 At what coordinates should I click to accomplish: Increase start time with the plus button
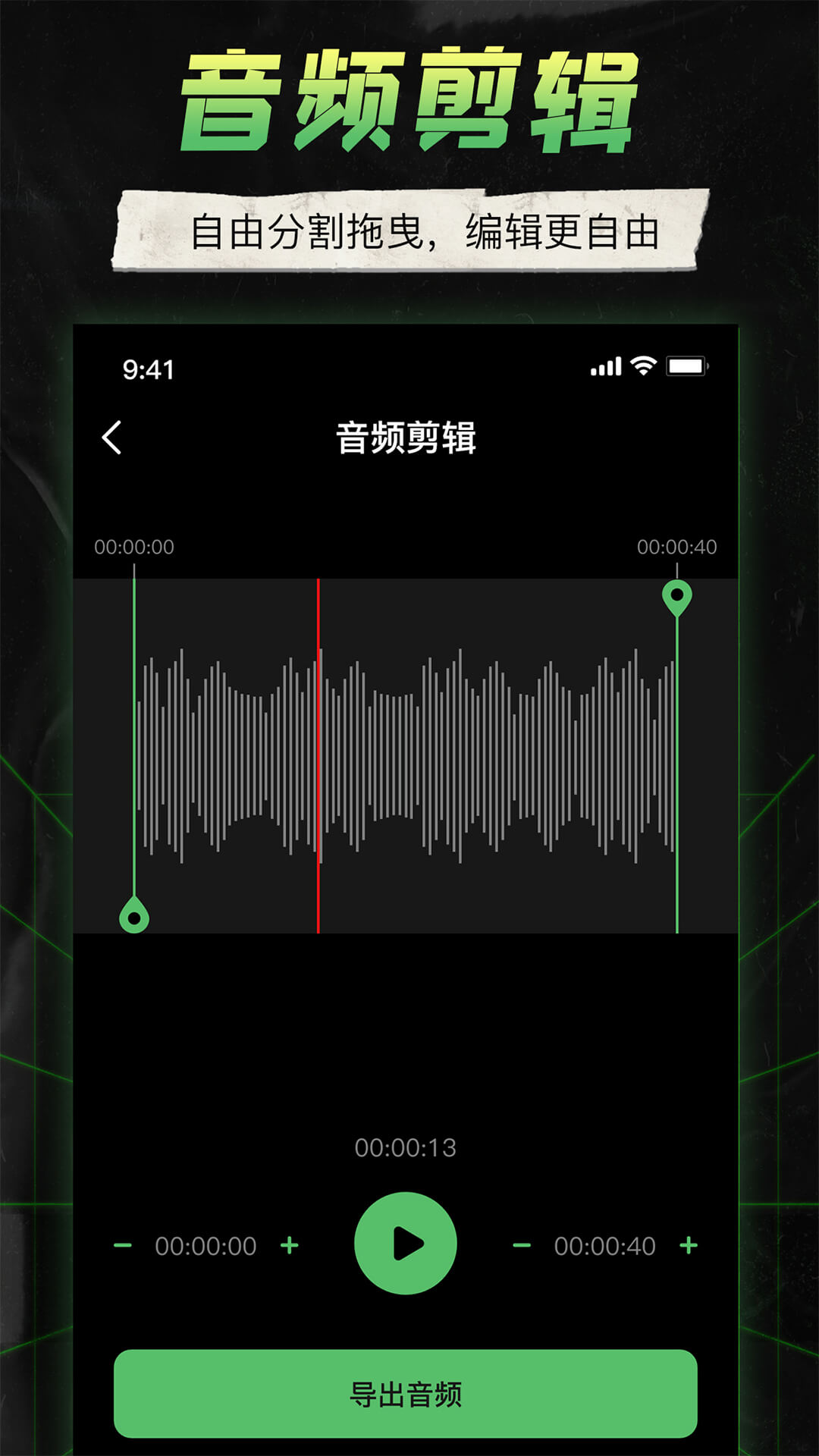pyautogui.click(x=290, y=1246)
